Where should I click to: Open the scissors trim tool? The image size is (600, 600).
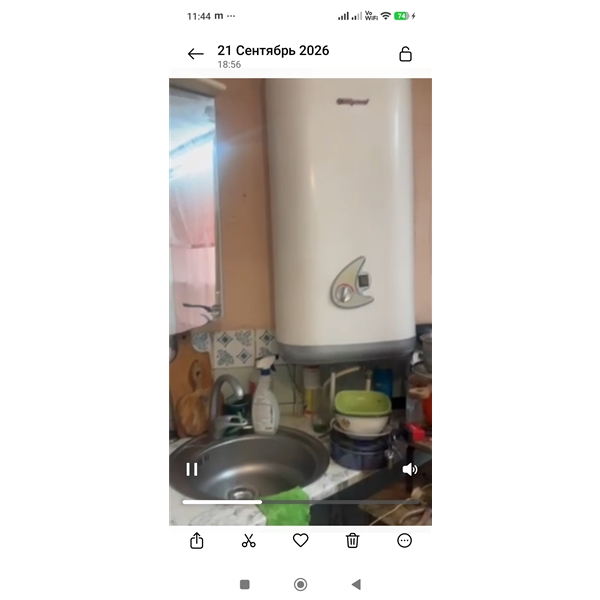tap(249, 541)
